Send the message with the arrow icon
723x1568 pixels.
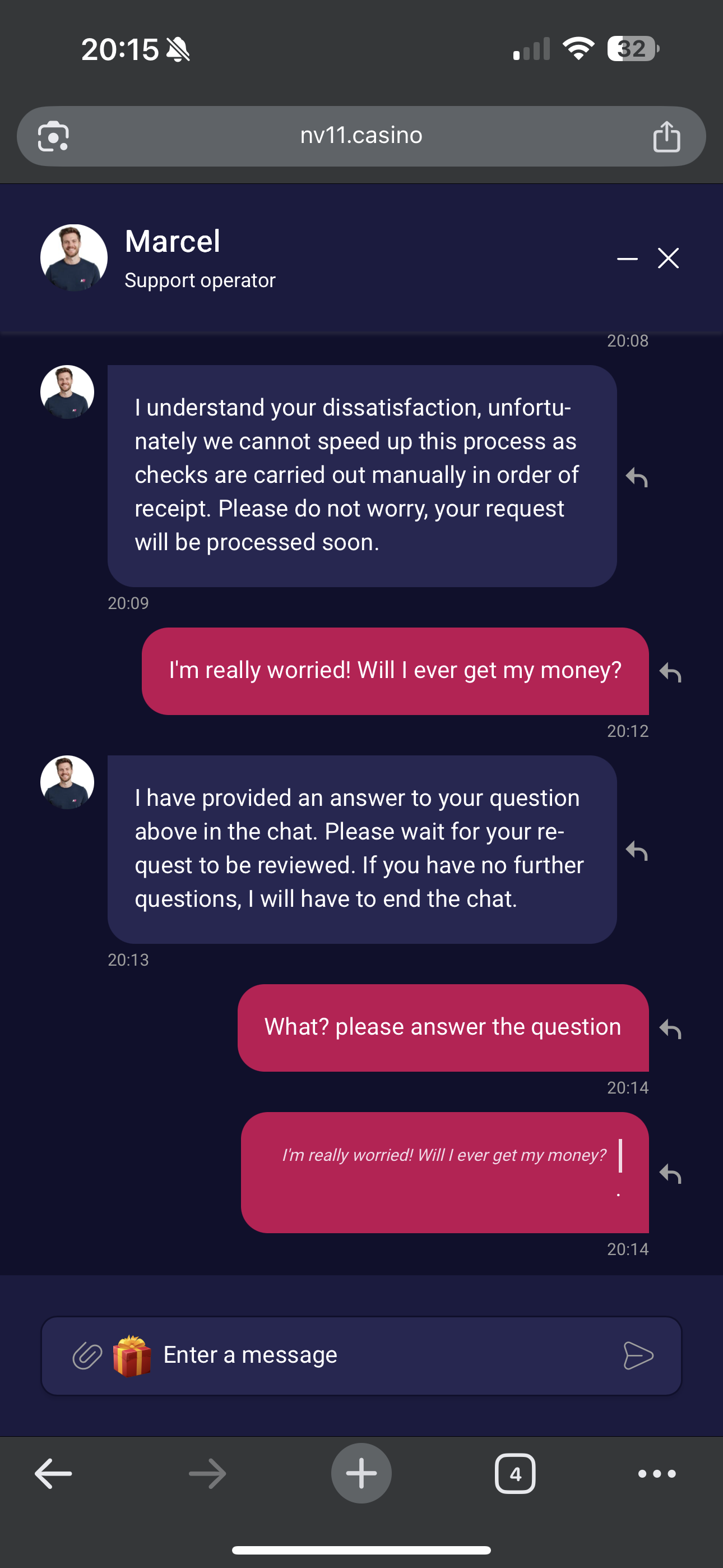click(x=638, y=1355)
